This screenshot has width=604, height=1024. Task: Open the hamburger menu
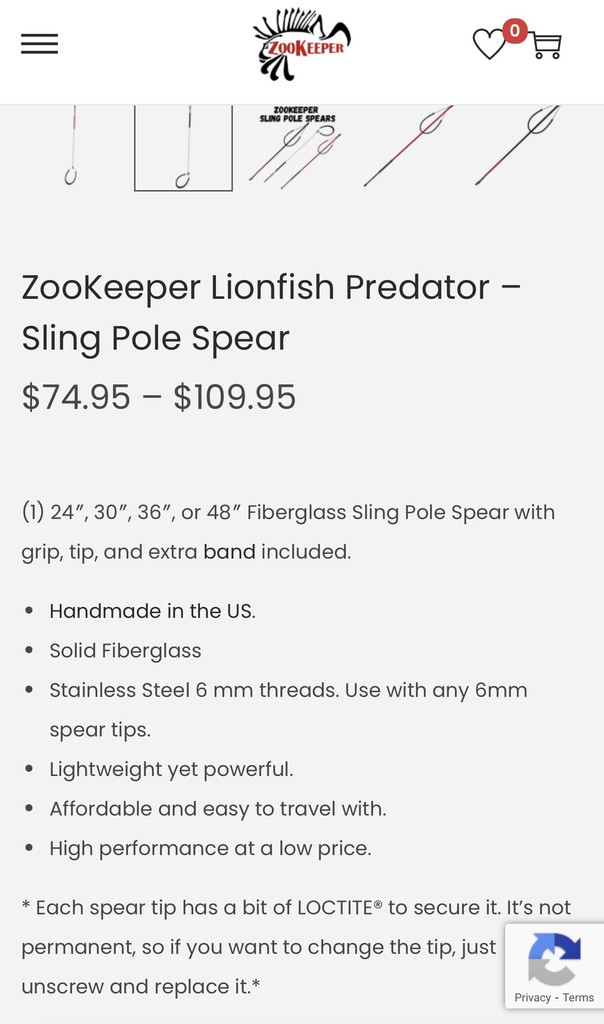tap(39, 44)
